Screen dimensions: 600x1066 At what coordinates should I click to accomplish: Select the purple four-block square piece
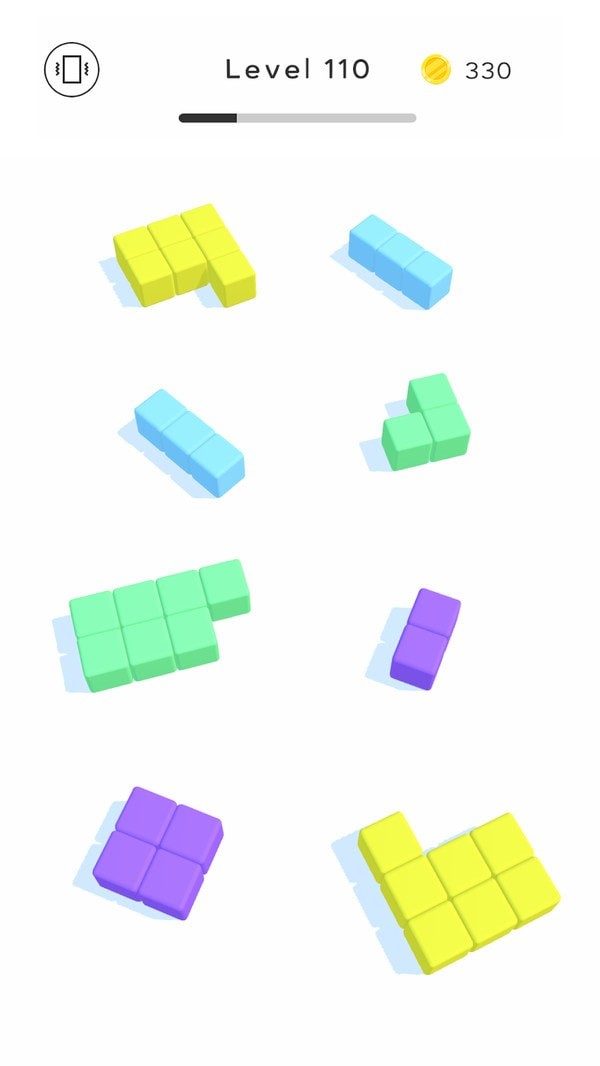click(158, 851)
